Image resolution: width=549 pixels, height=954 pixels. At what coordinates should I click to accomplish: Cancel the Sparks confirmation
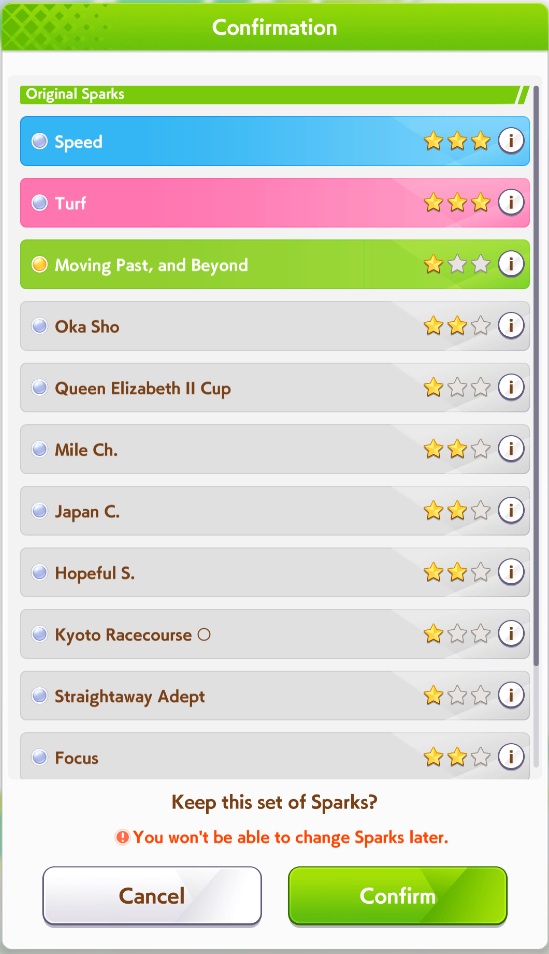[152, 896]
